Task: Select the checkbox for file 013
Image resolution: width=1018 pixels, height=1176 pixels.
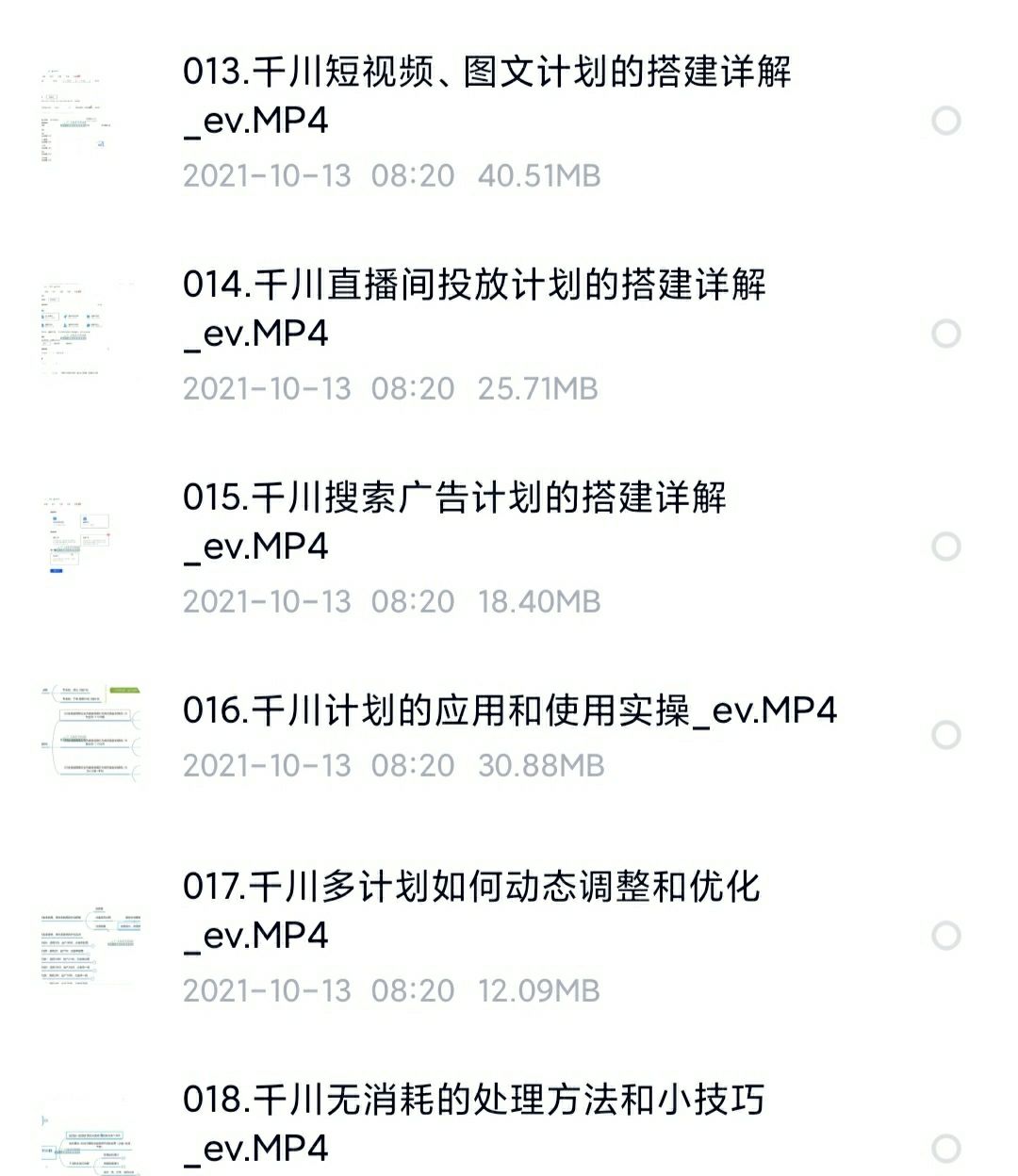Action: pyautogui.click(x=945, y=121)
